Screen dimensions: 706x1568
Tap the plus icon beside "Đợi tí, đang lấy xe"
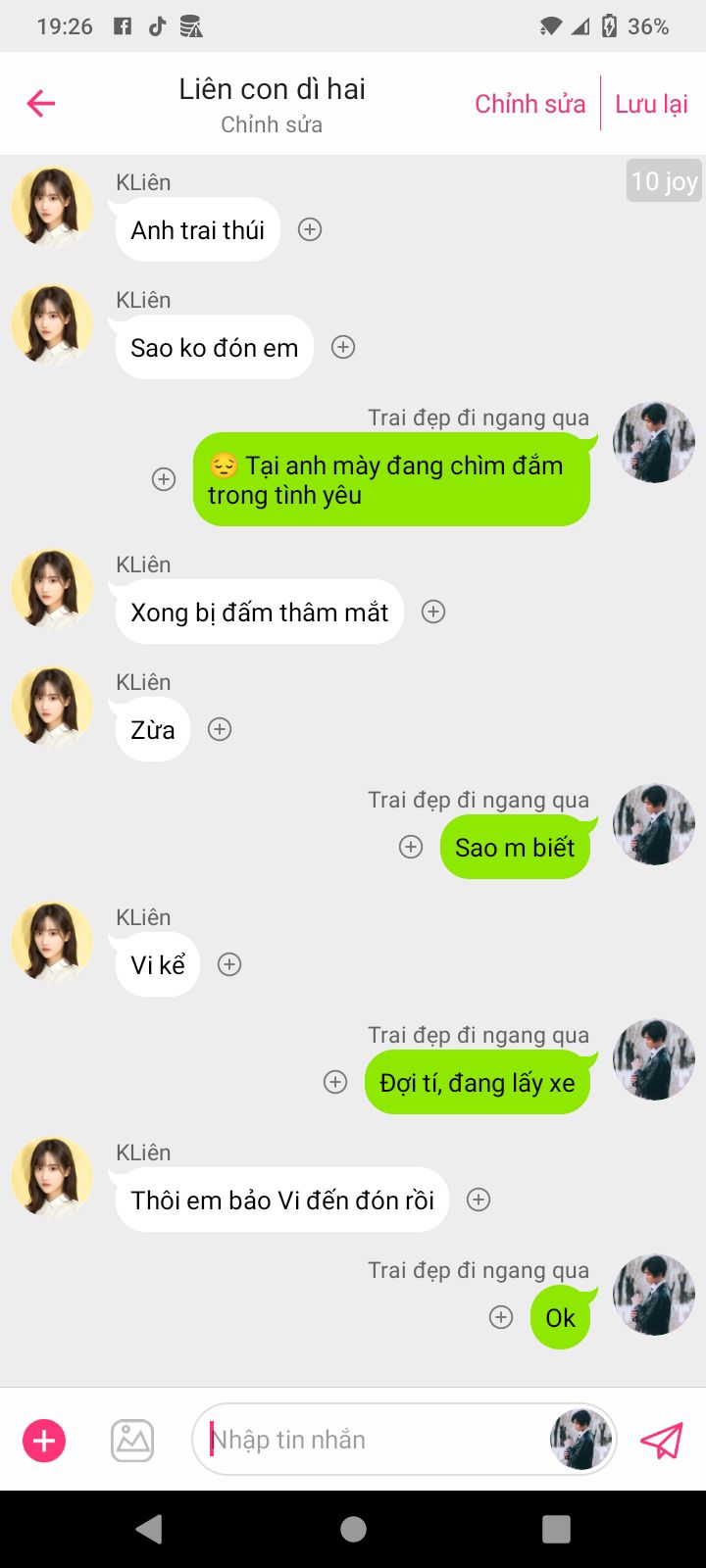click(335, 1082)
